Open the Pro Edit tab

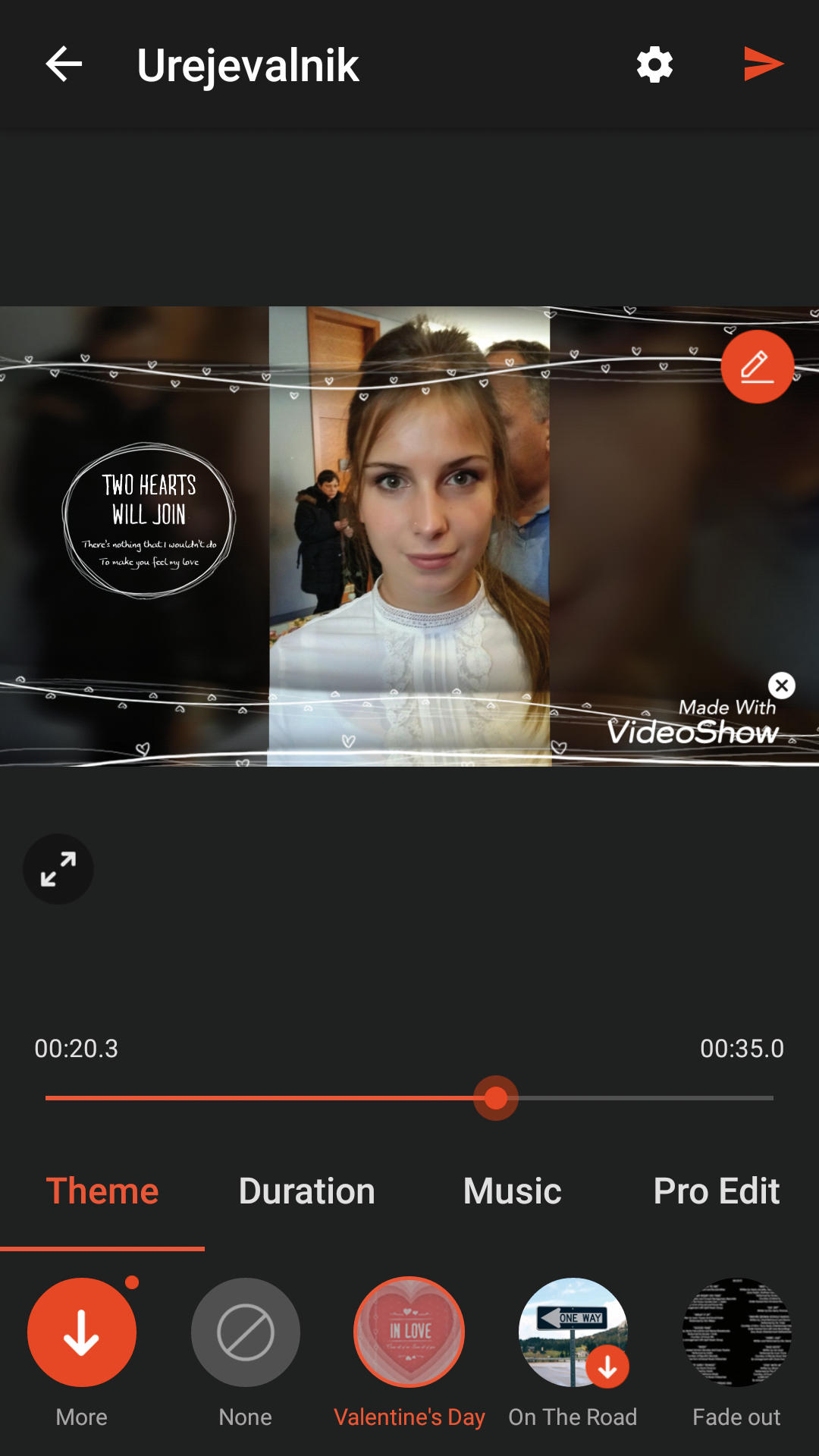tap(716, 1191)
